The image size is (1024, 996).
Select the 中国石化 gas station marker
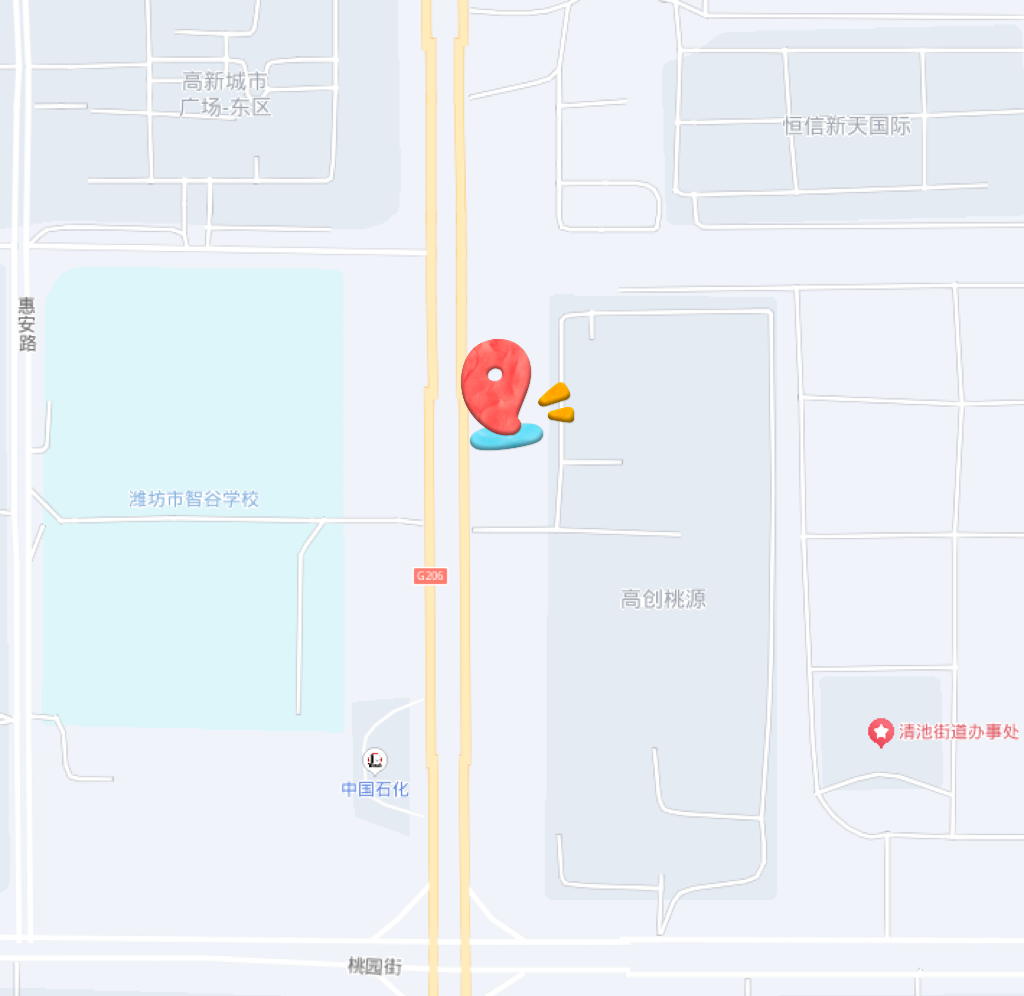point(375,762)
